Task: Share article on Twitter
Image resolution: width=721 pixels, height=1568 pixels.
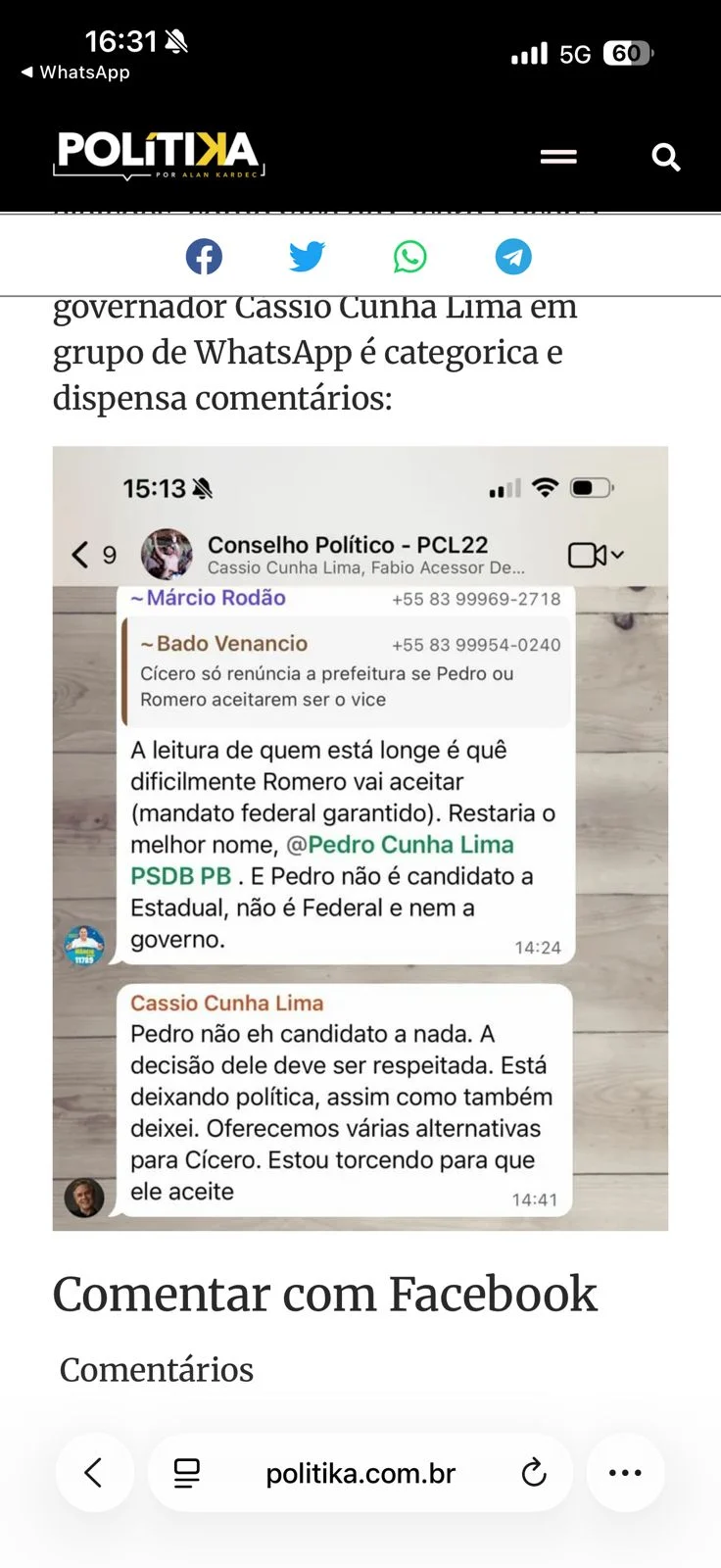Action: tap(307, 257)
